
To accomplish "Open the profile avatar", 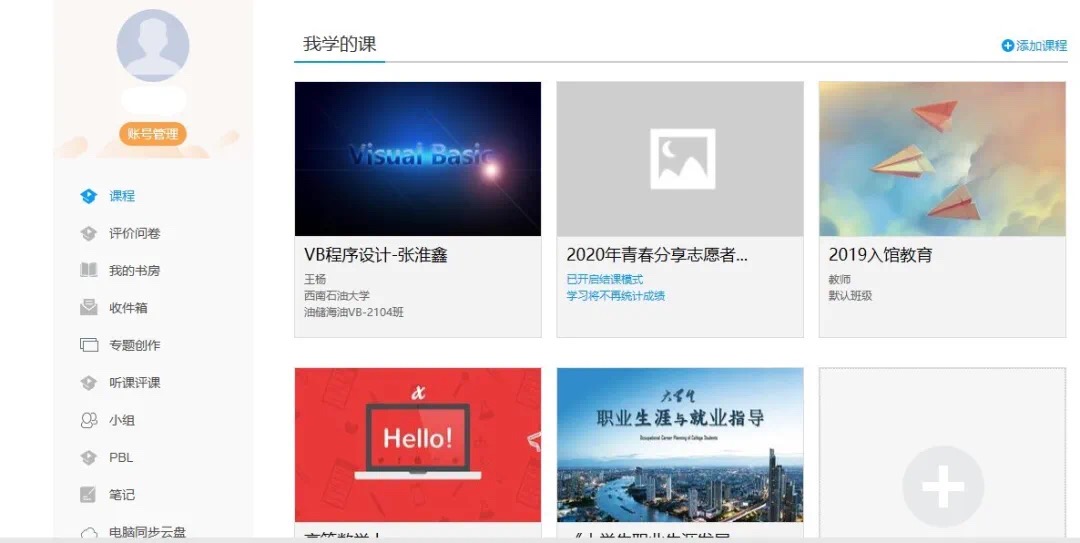I will 152,46.
